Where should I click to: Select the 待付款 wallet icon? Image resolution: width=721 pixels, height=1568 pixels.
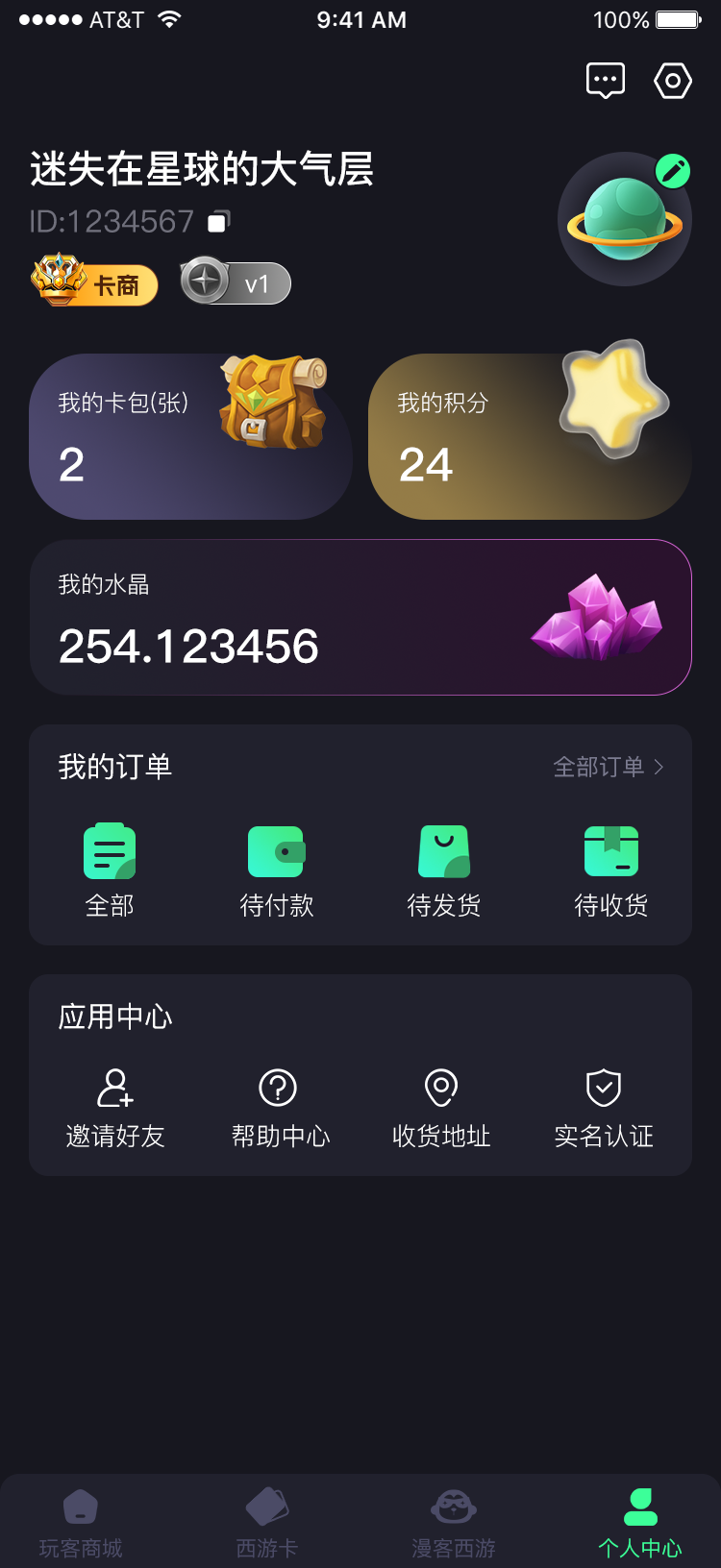click(x=276, y=850)
